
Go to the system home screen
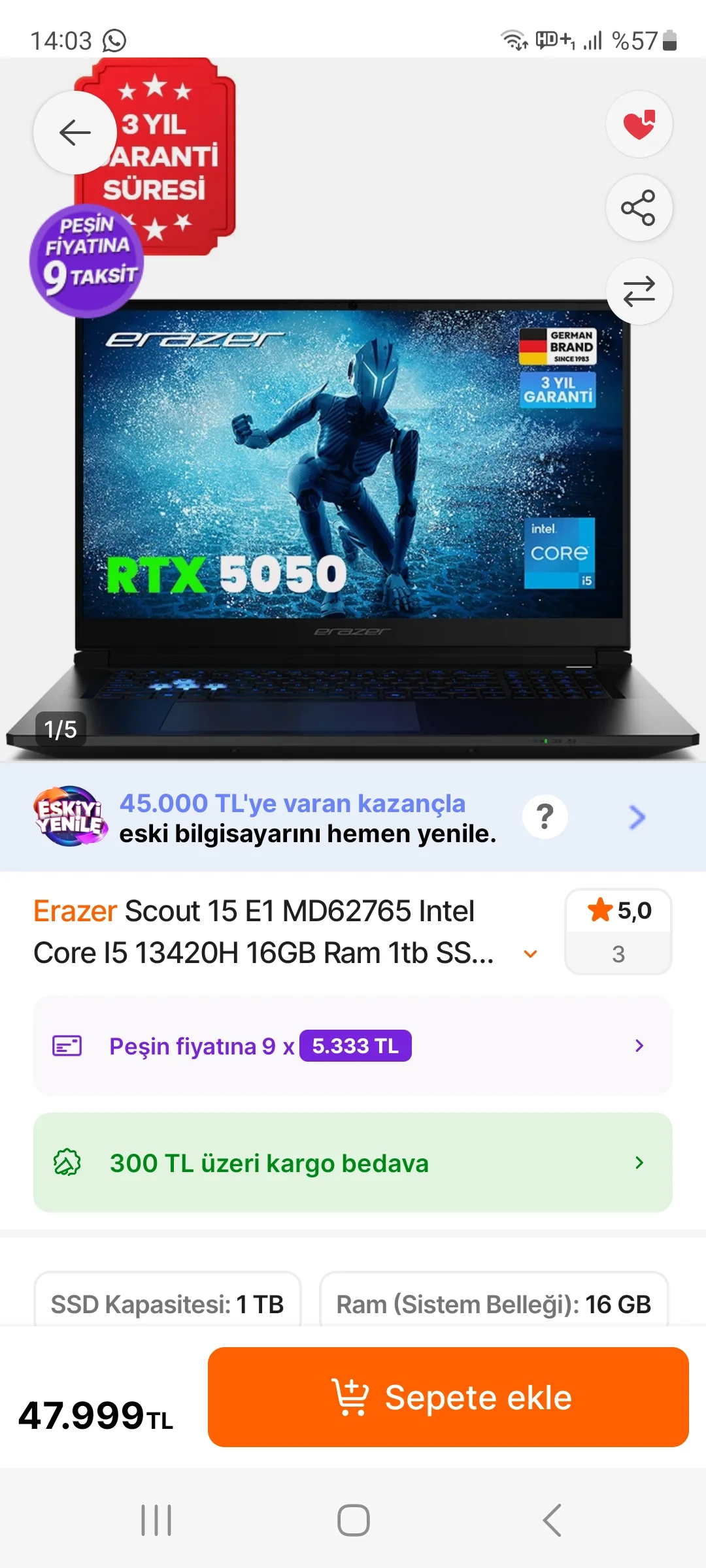pyautogui.click(x=353, y=1520)
